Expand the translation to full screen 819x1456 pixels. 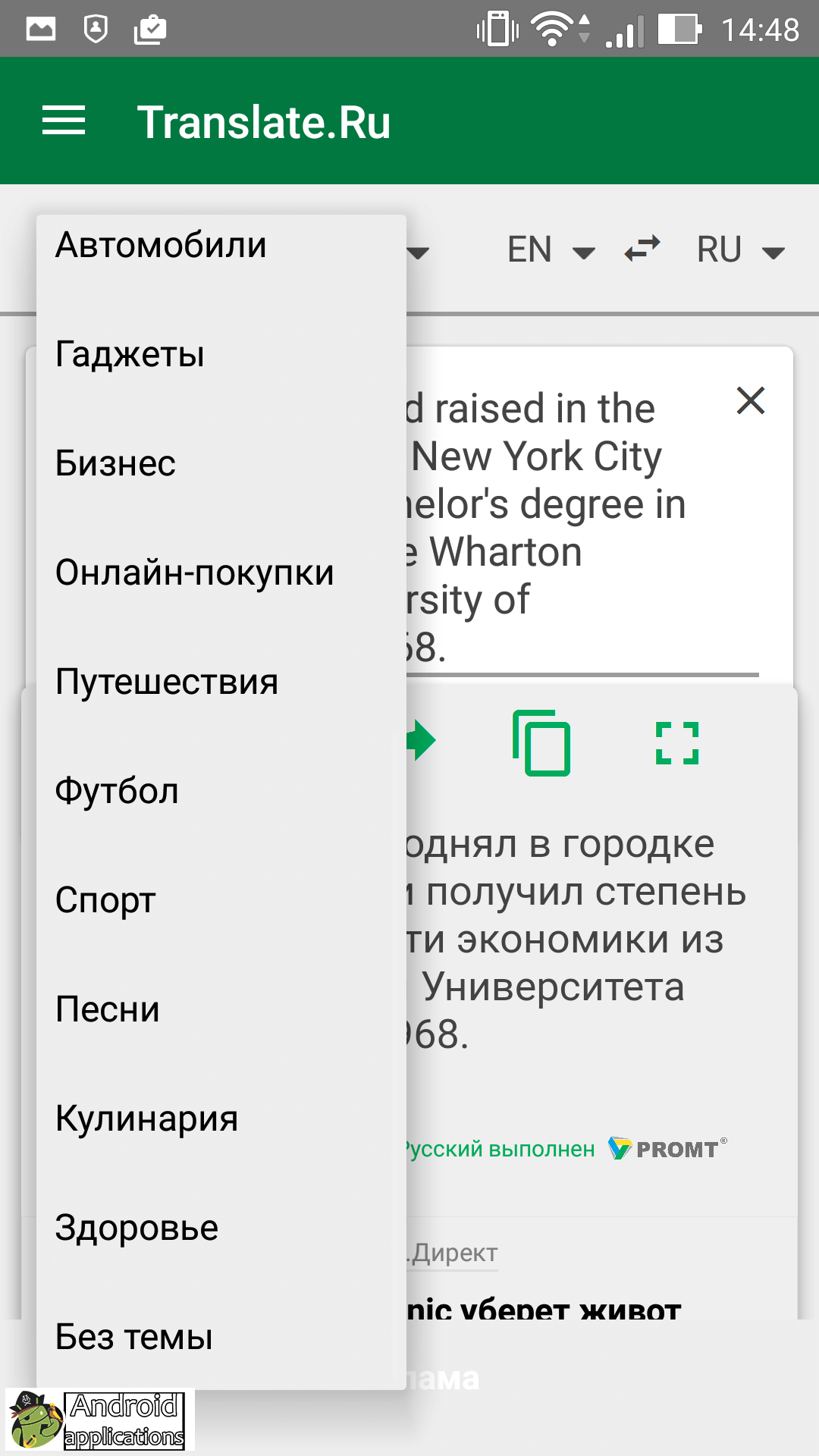coord(676,742)
